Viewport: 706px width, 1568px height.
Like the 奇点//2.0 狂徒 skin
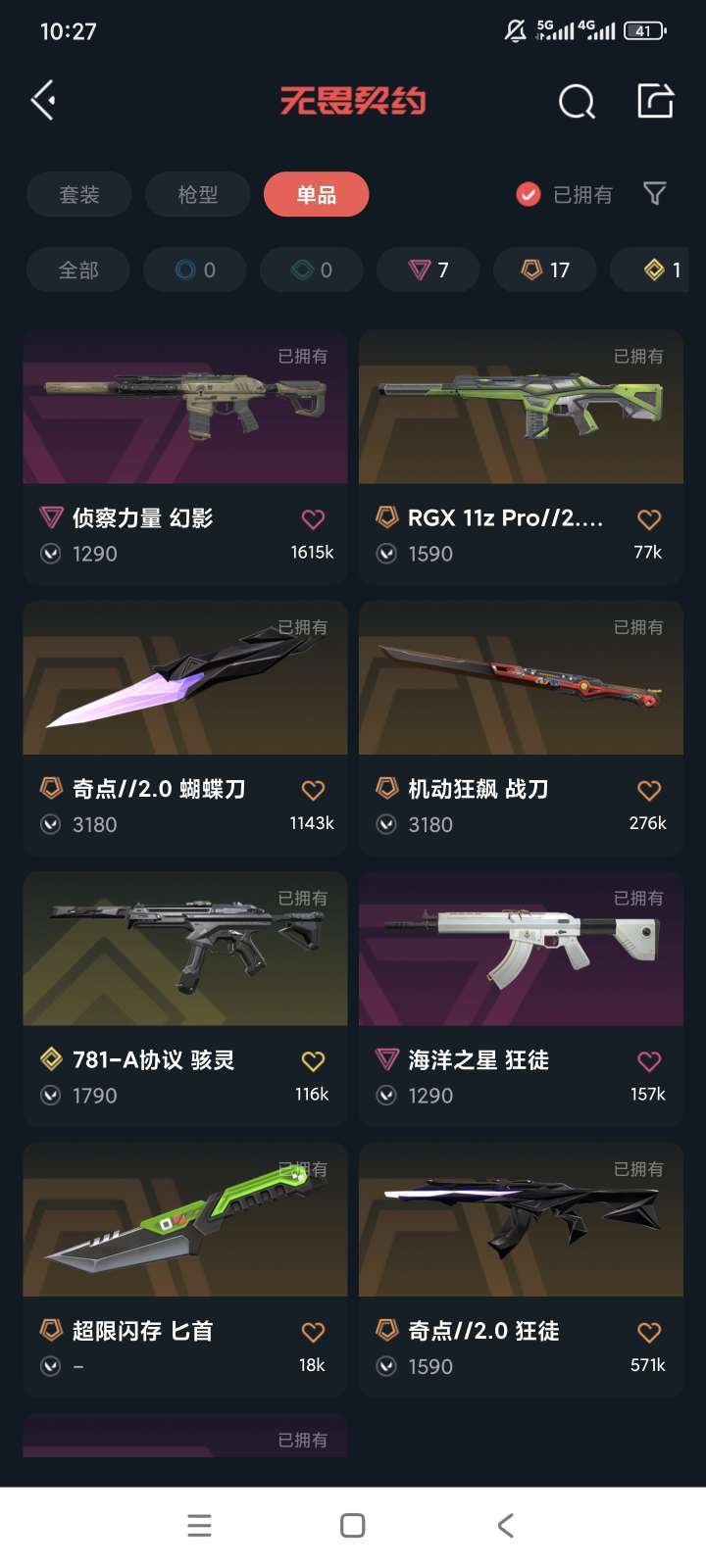click(x=649, y=1332)
